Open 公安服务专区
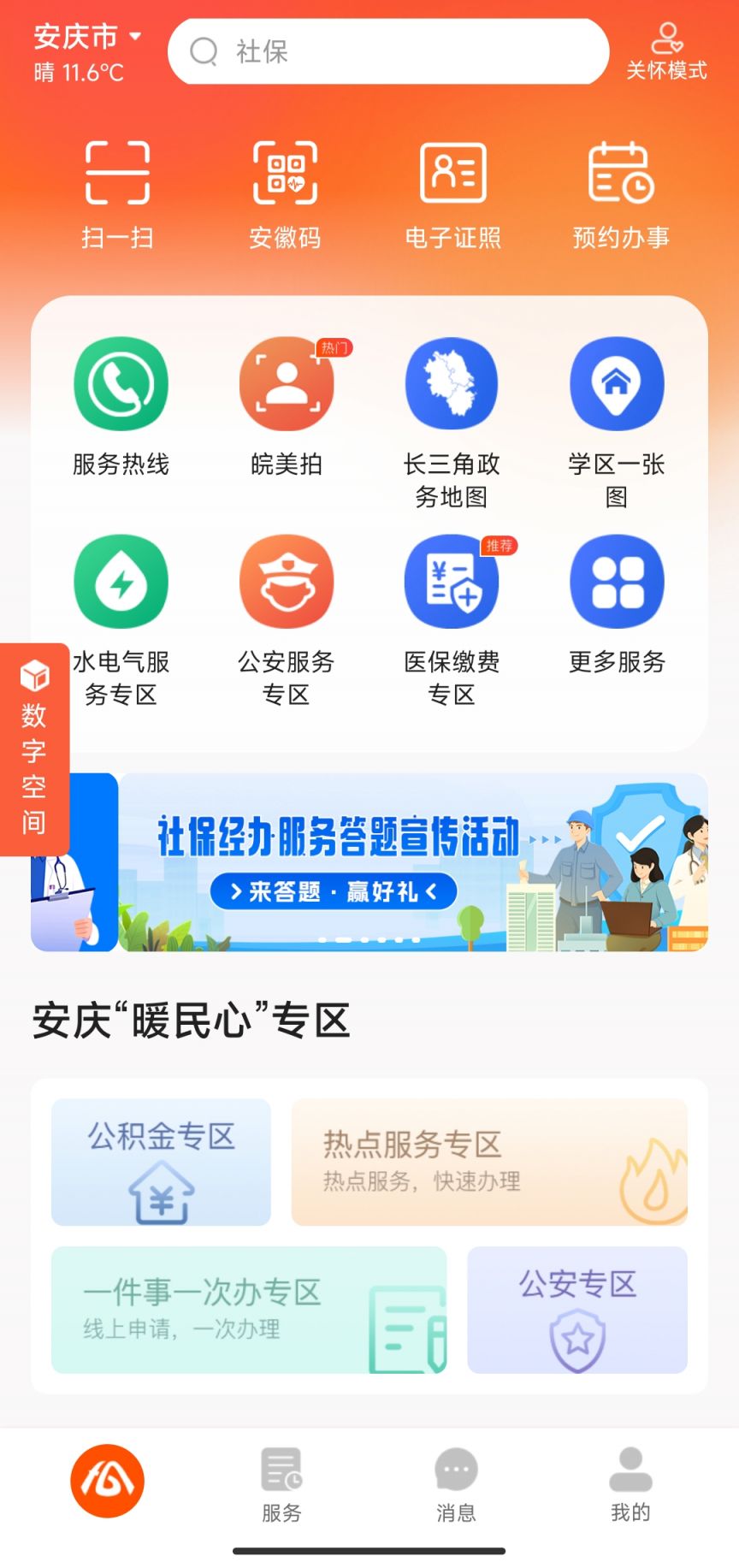This screenshot has height=1568, width=739. point(287,618)
